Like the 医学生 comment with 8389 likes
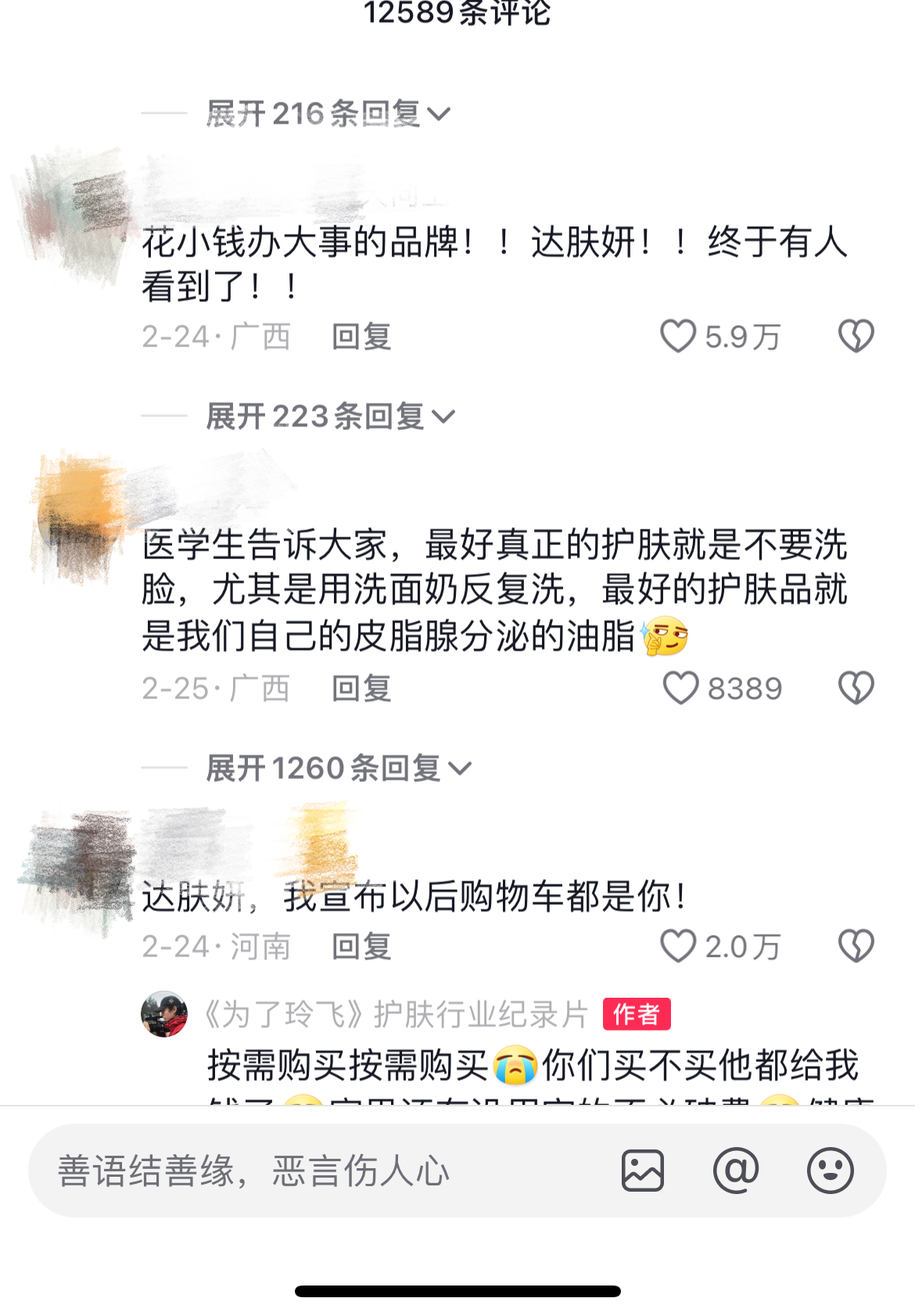915x1316 pixels. pos(680,688)
